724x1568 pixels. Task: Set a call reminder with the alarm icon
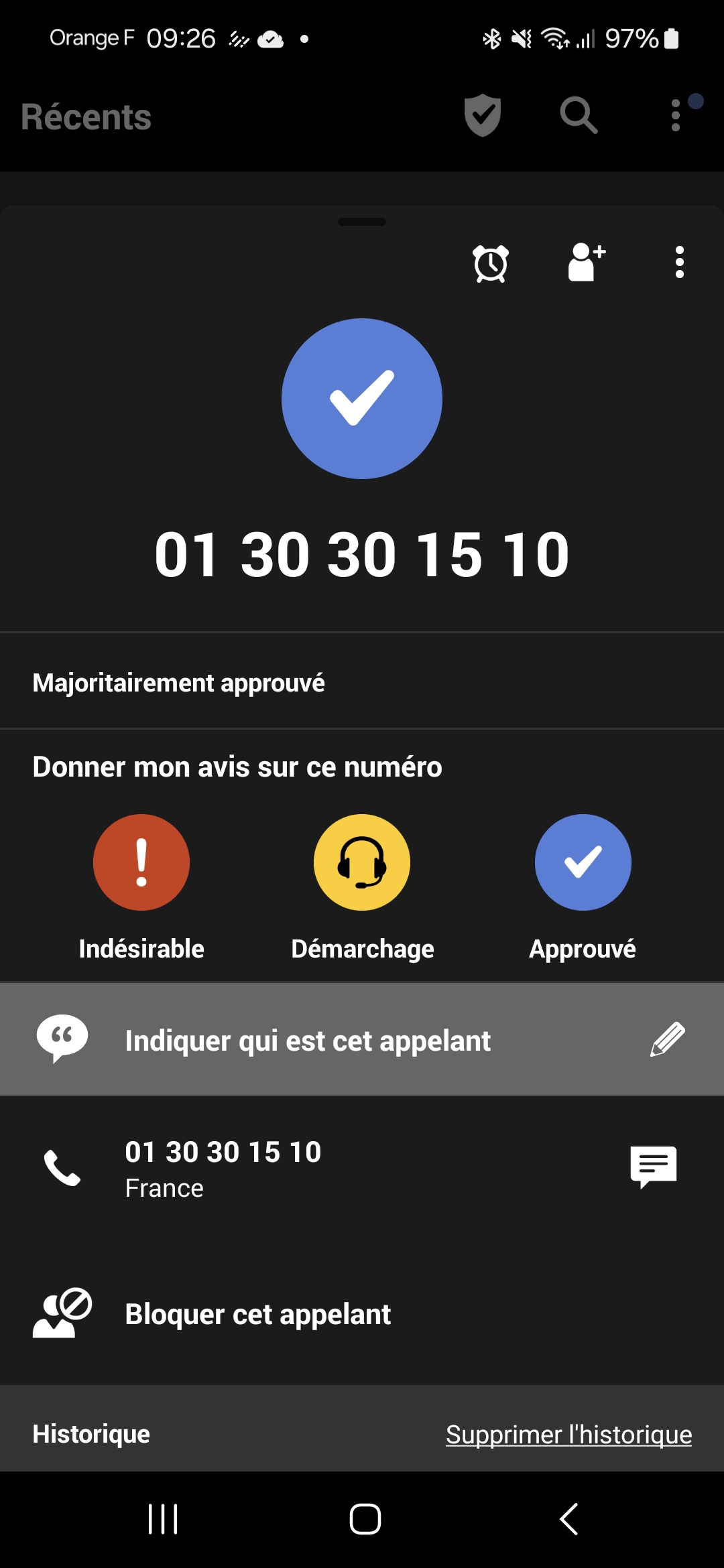pyautogui.click(x=491, y=263)
